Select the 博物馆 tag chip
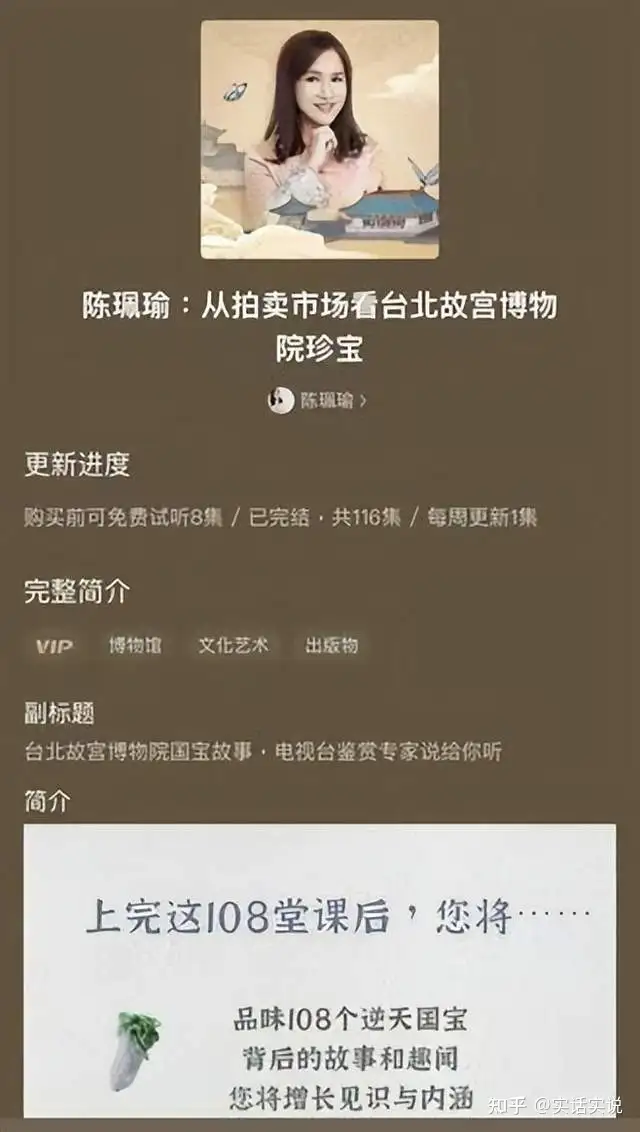 click(135, 646)
